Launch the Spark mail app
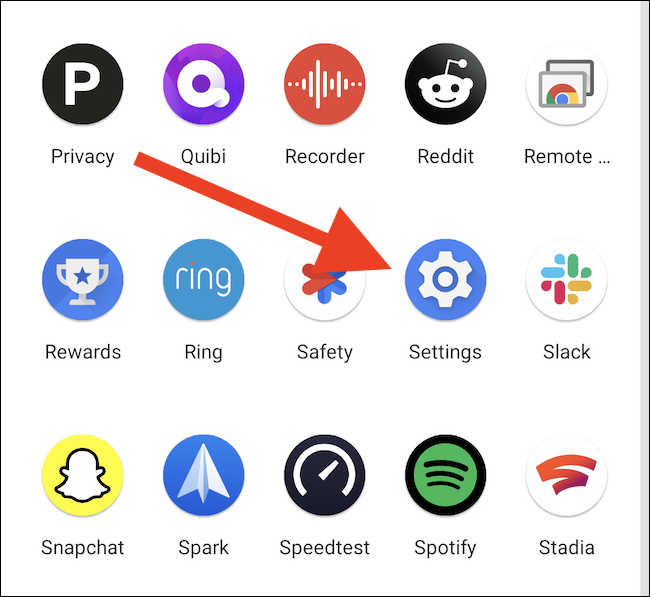The width and height of the screenshot is (650, 597). click(x=204, y=476)
